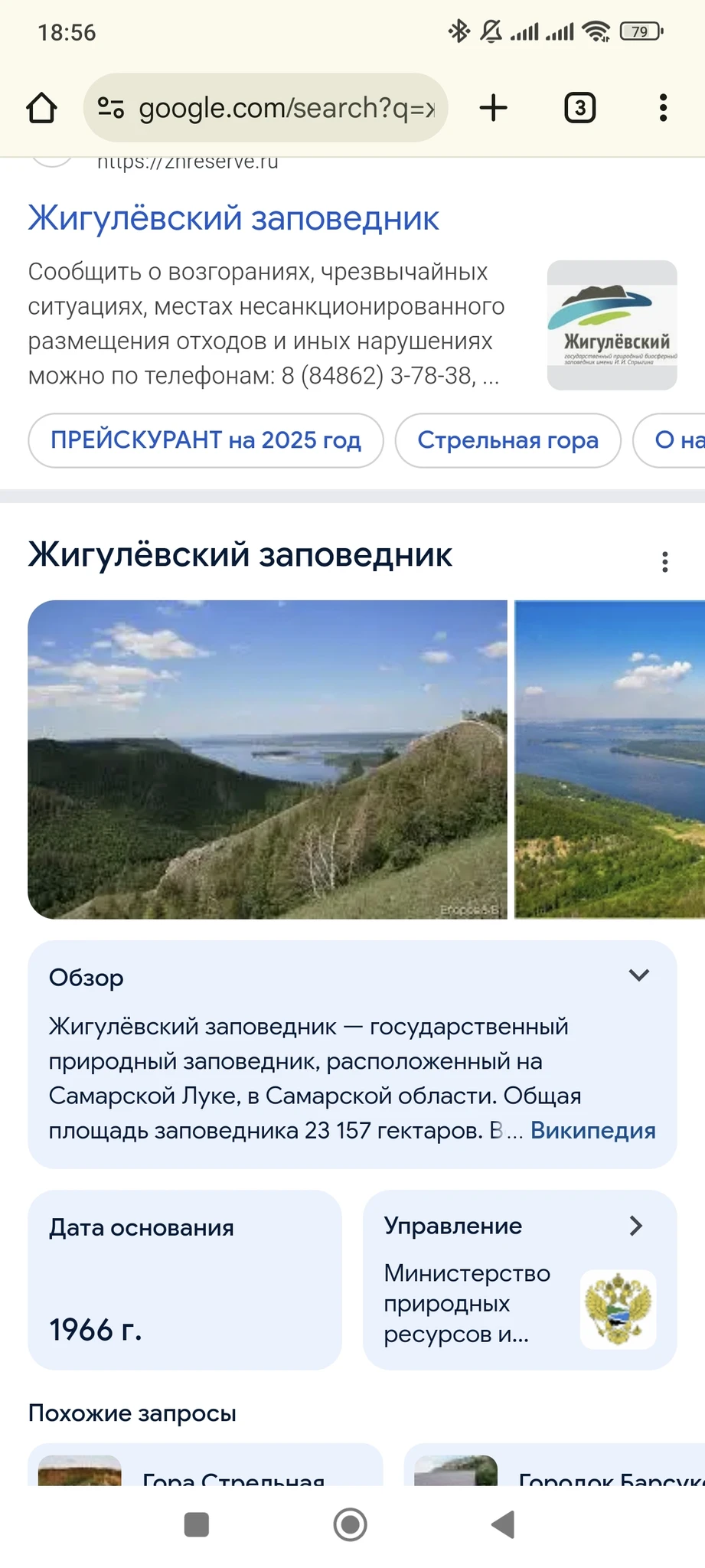View the second photo of the river
Viewport: 705px width, 1568px height.
(x=609, y=759)
